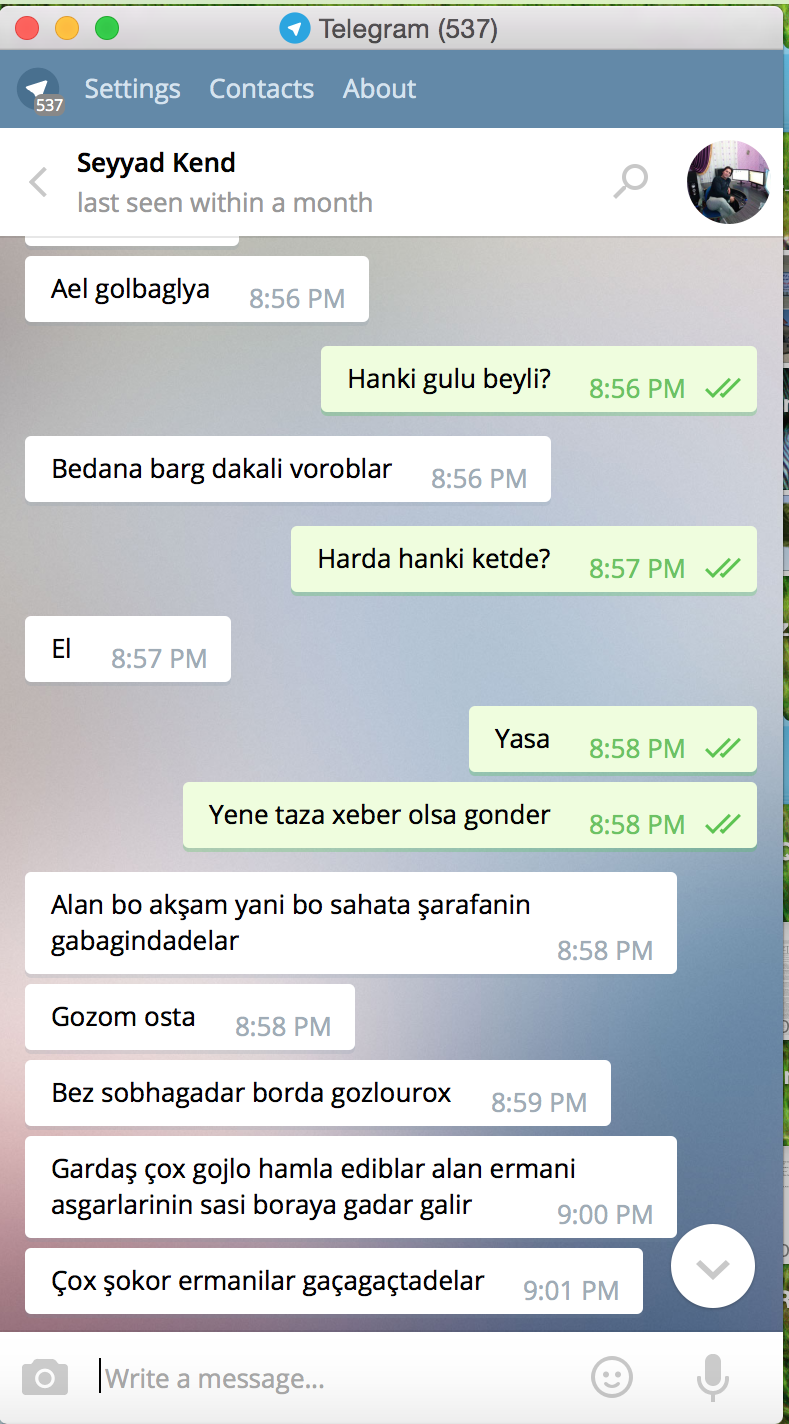The width and height of the screenshot is (789, 1424).
Task: Open Seyyad Kend's profile photo
Action: click(x=728, y=182)
